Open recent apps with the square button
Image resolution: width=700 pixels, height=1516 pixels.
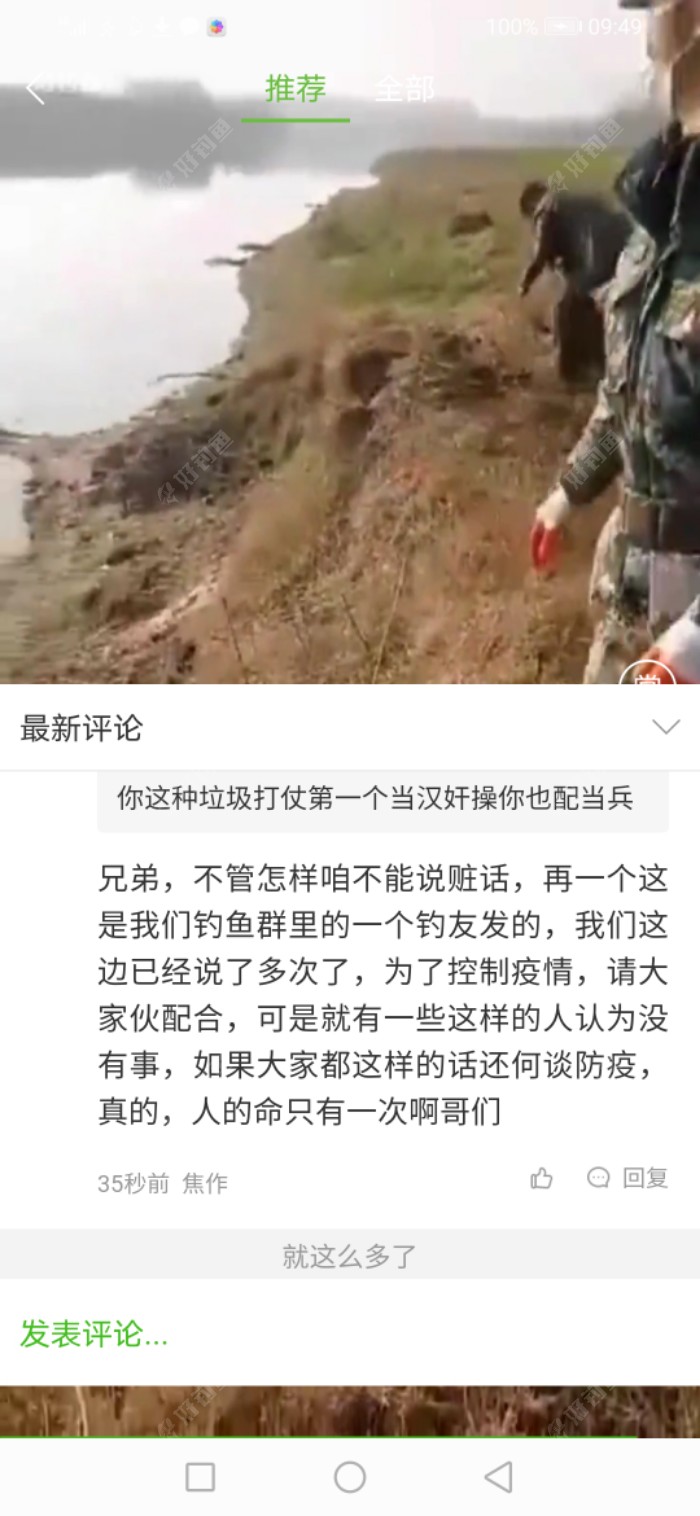click(200, 1477)
